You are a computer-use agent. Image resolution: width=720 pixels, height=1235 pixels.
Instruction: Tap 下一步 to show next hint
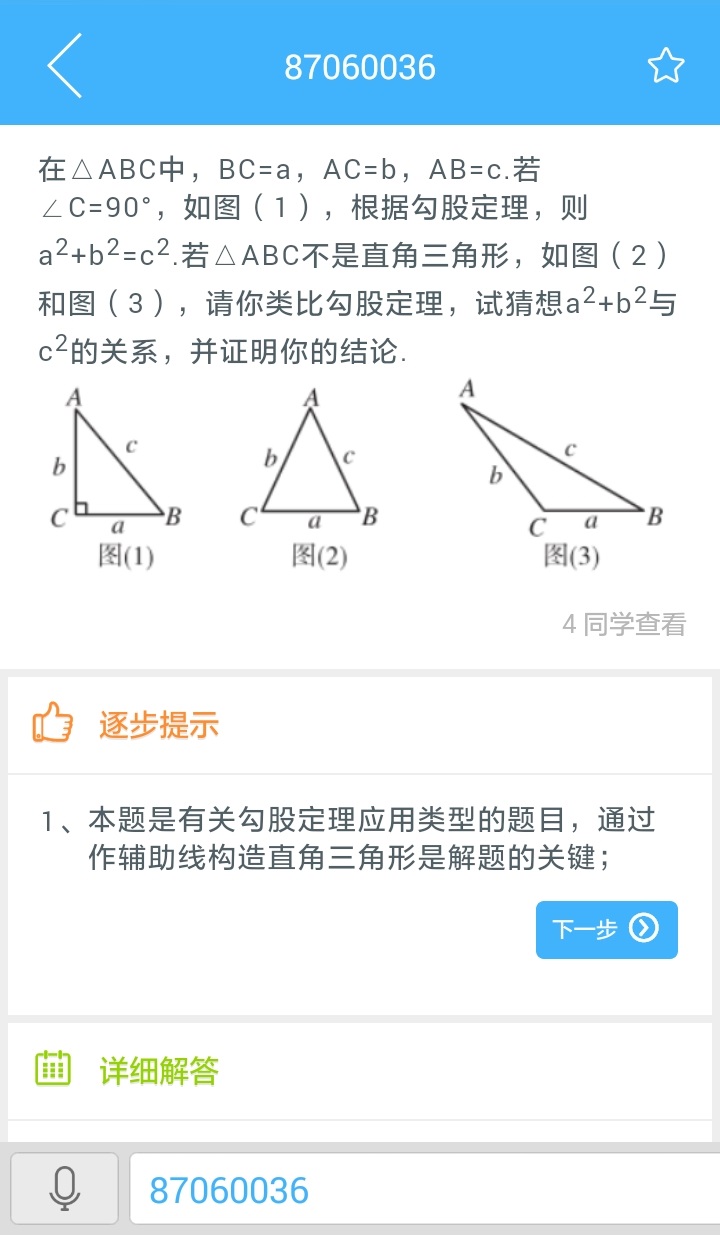pyautogui.click(x=607, y=930)
